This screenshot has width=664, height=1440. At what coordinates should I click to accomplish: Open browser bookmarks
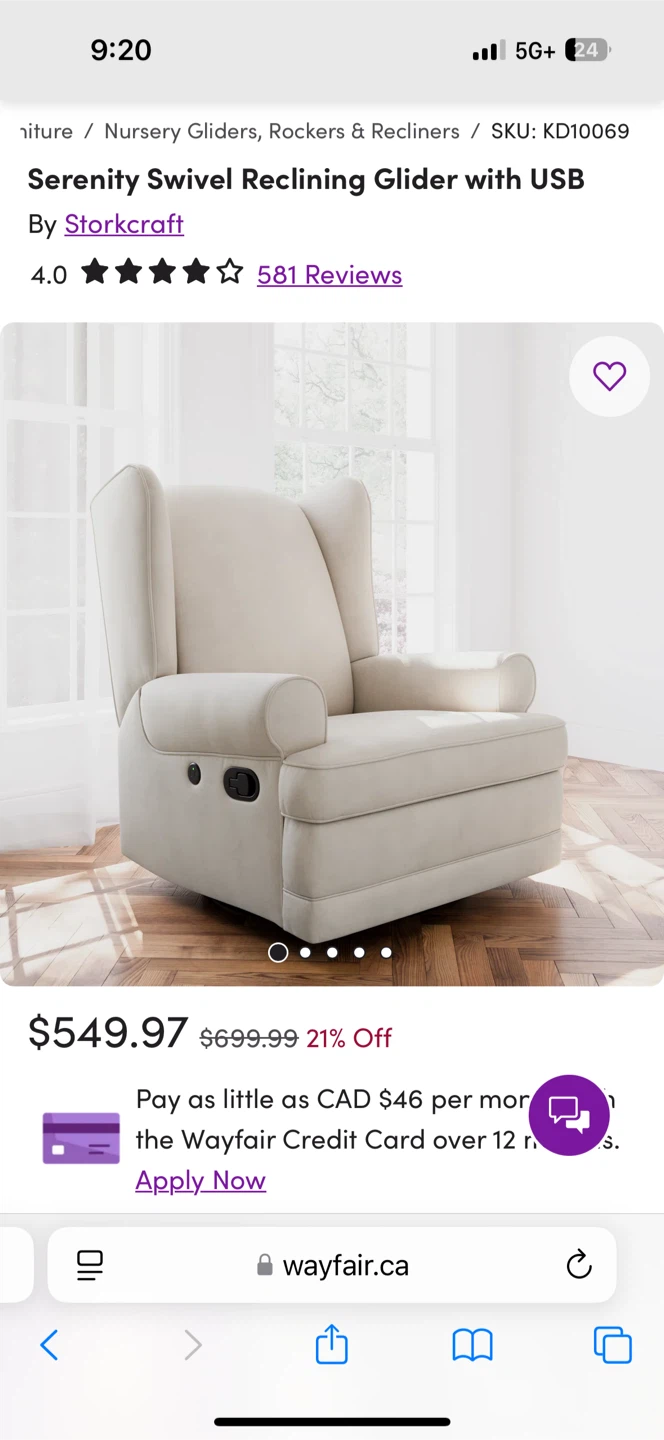coord(472,1345)
